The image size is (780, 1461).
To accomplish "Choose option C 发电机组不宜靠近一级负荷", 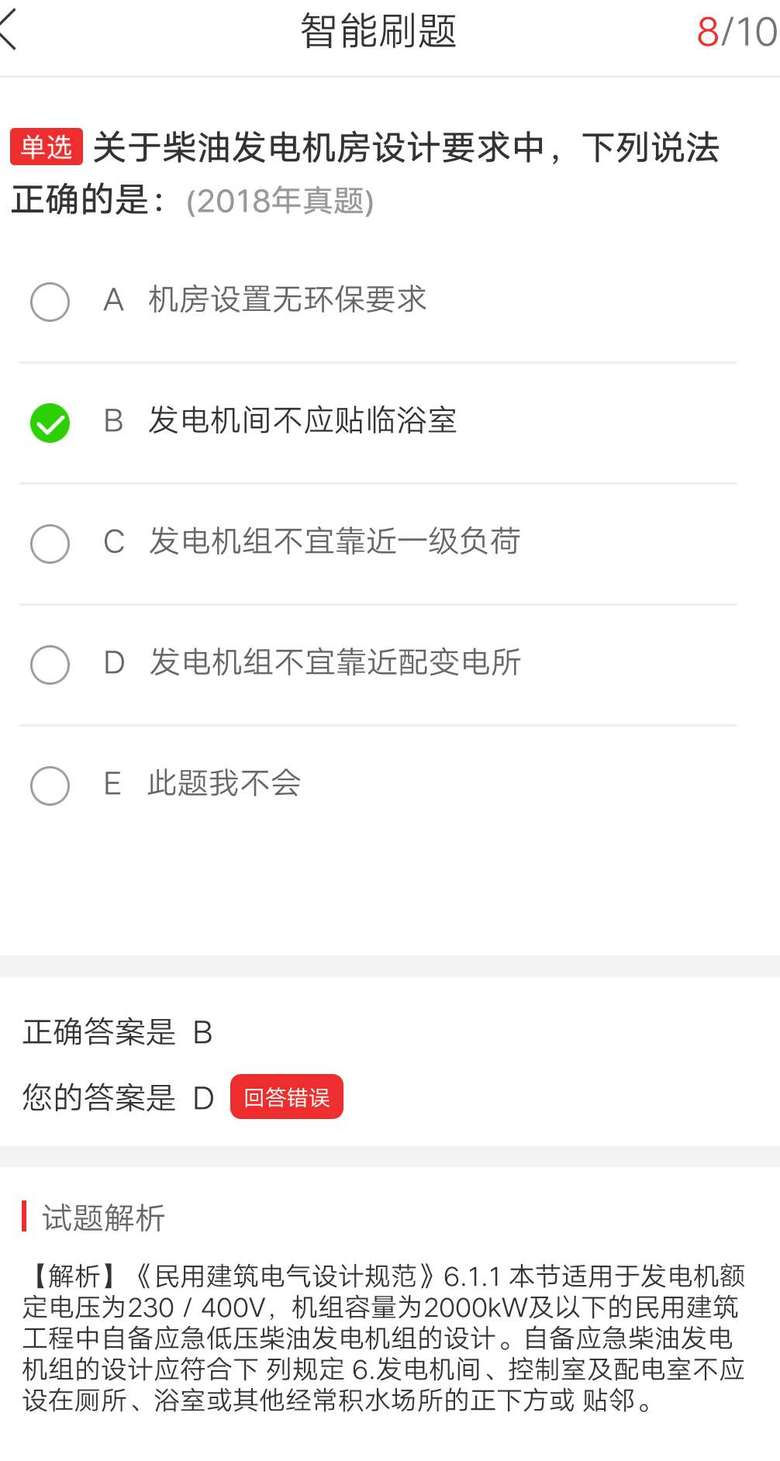I will point(50,543).
